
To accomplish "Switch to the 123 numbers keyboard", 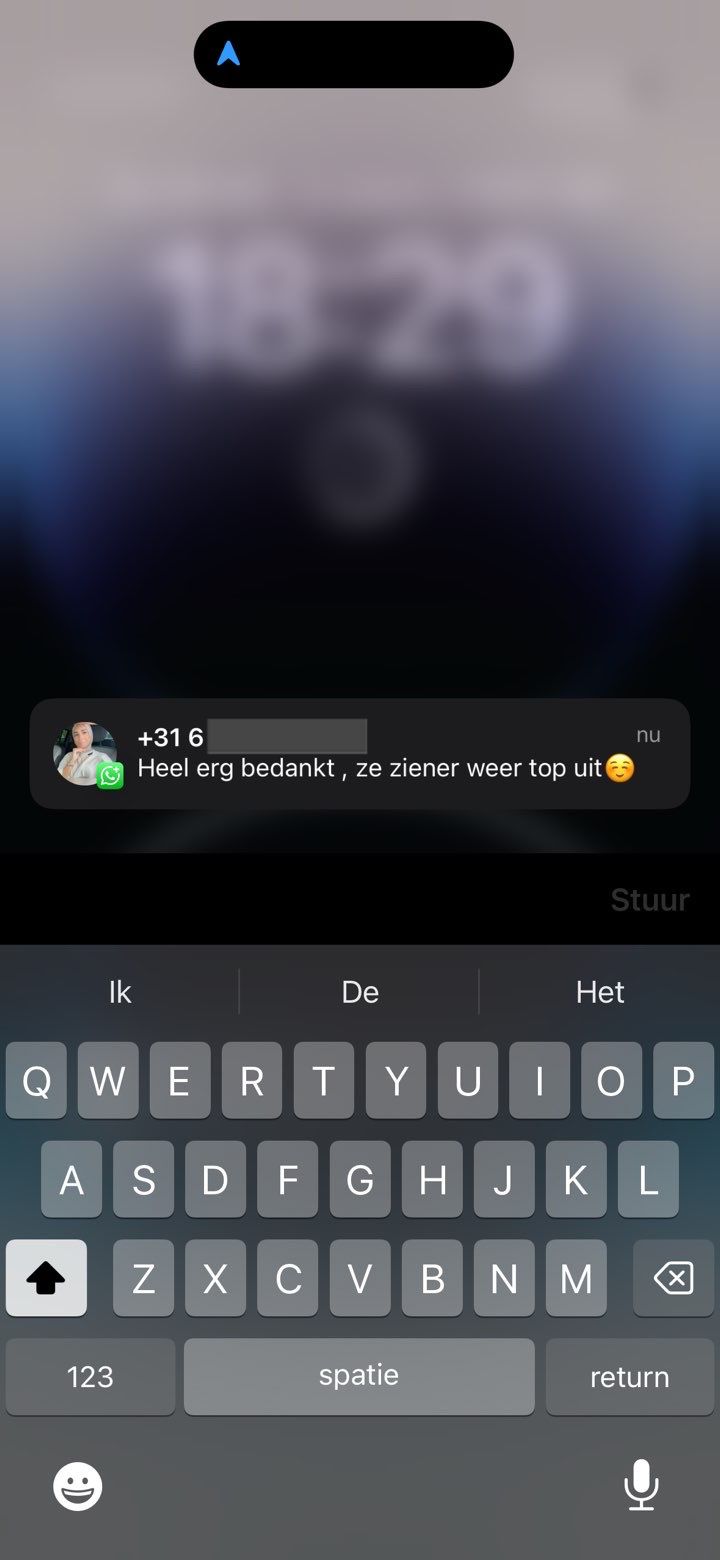I will click(x=90, y=1377).
